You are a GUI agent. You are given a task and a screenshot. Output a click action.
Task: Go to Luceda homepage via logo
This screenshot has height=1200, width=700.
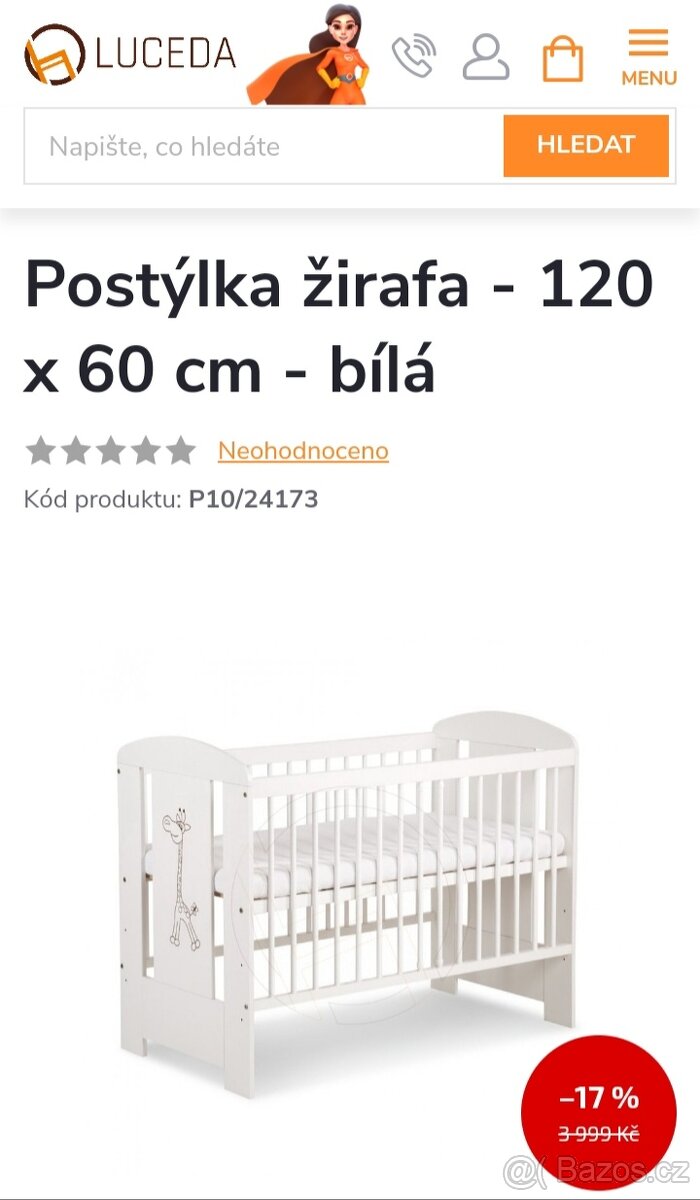coord(130,54)
